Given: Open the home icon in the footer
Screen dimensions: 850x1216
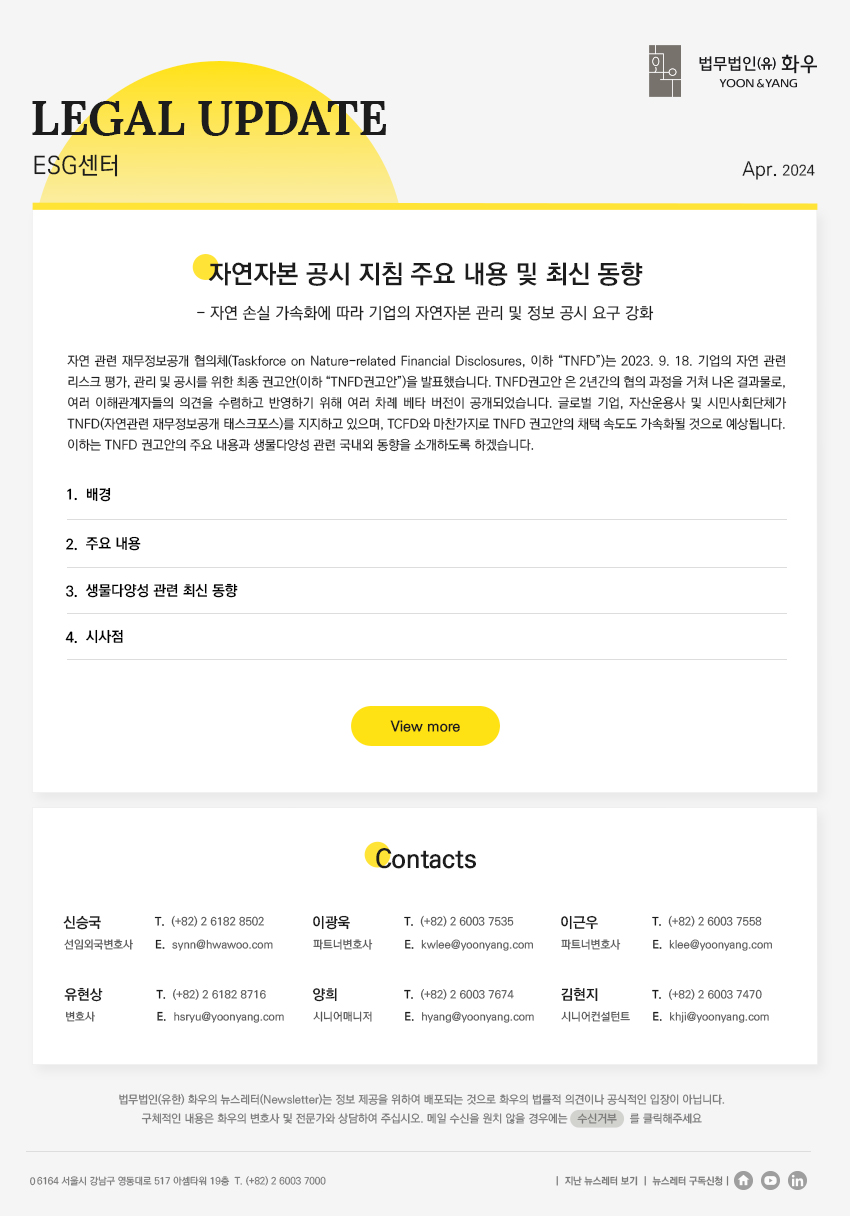Looking at the screenshot, I should point(743,1181).
